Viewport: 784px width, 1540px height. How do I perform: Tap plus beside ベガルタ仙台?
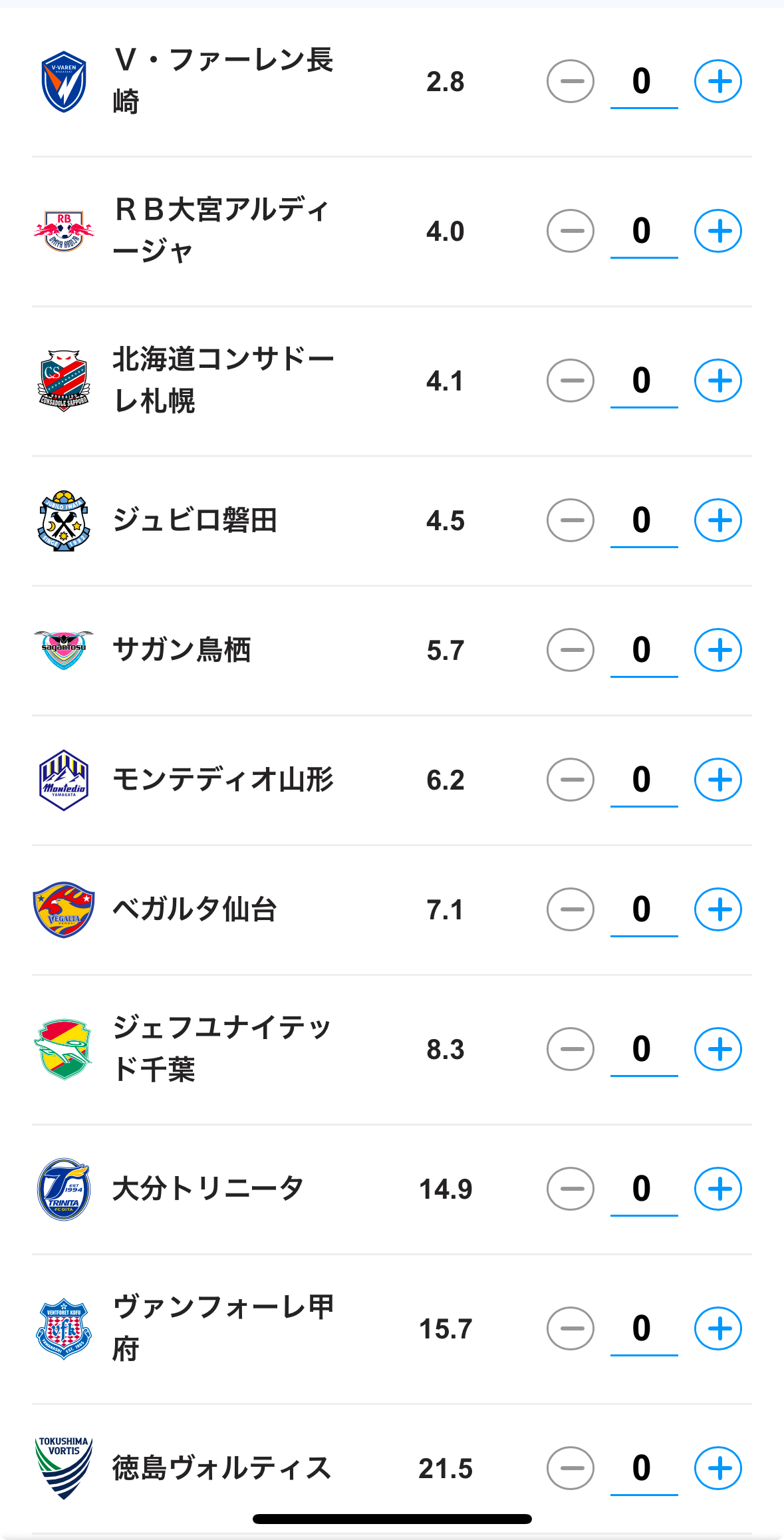click(x=718, y=909)
